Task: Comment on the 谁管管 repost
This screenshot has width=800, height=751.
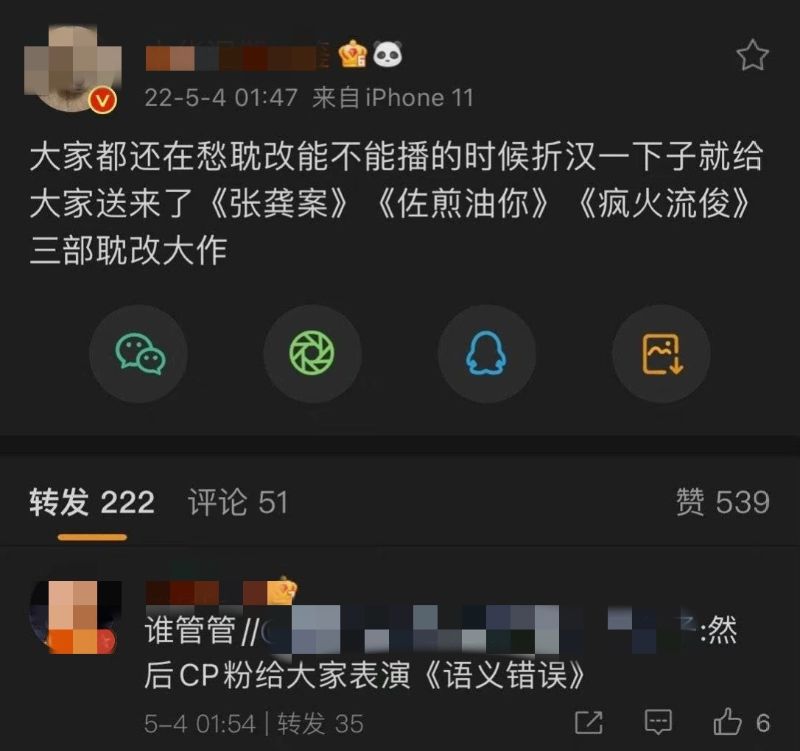Action: (658, 722)
